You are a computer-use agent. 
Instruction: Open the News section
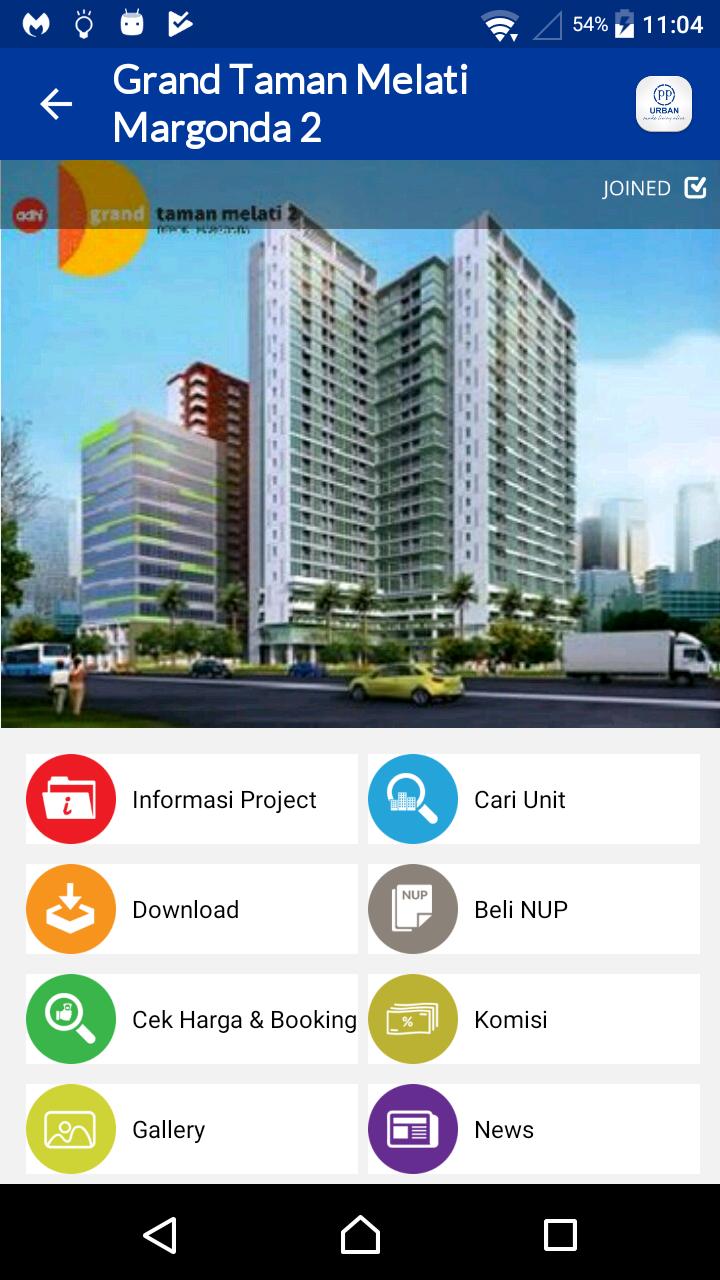[x=534, y=1129]
